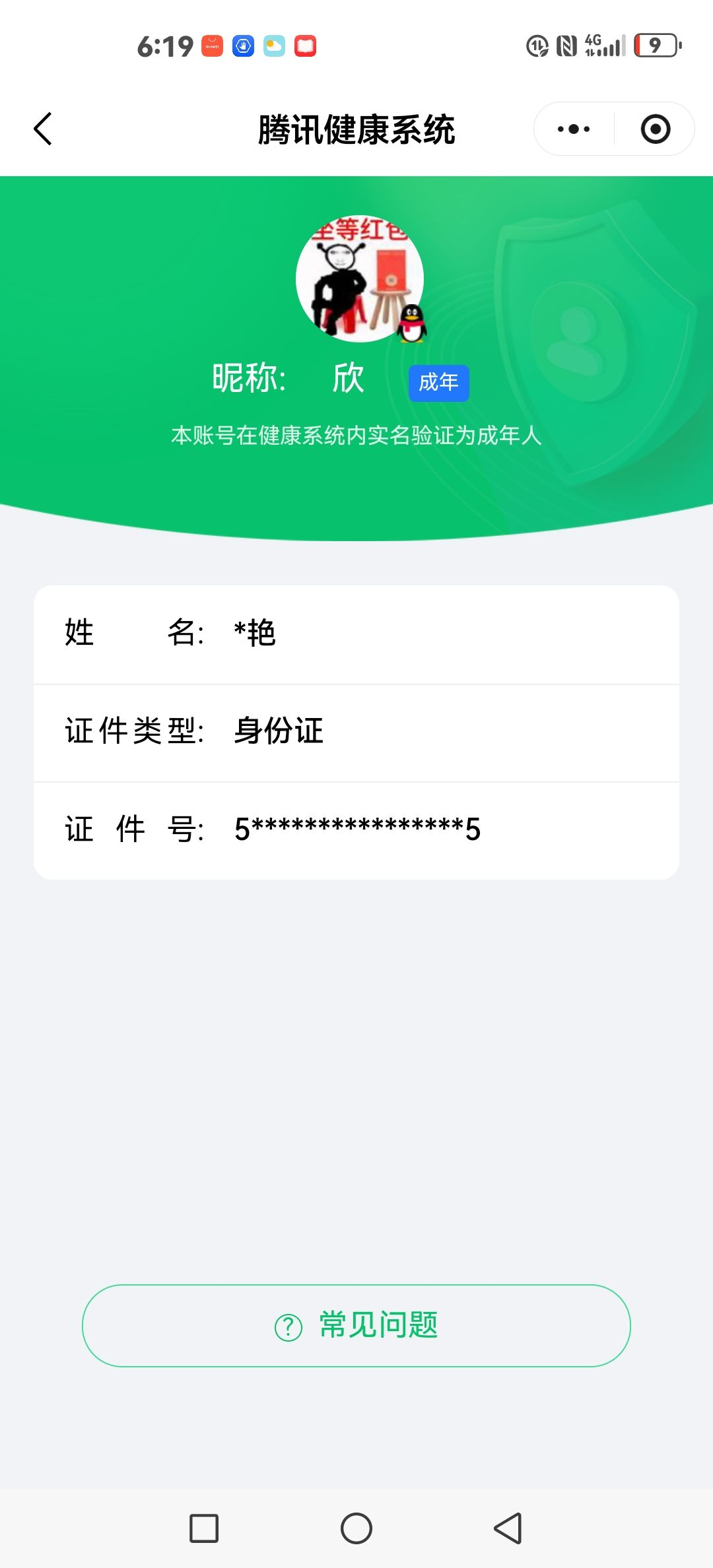Tap the 腾讯健康系统 title text

click(356, 129)
